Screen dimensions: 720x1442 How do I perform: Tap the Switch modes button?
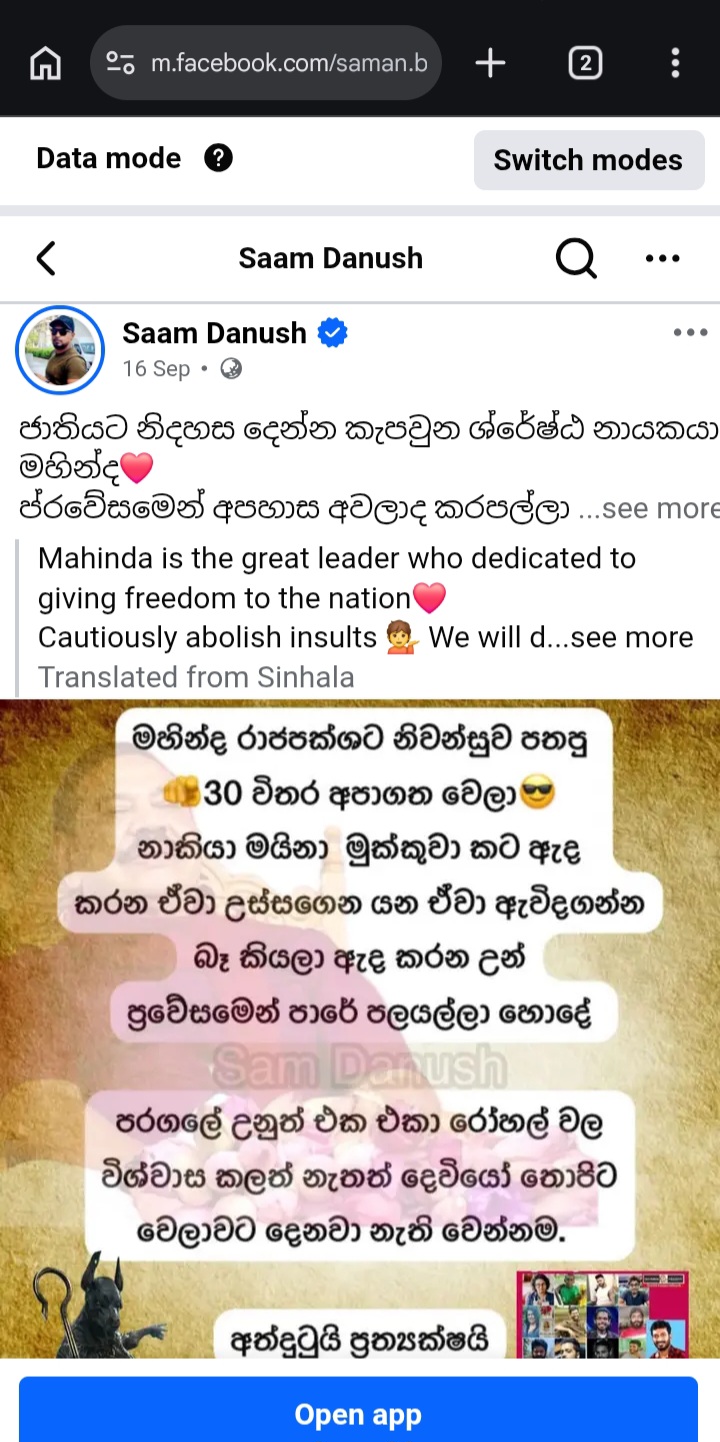pyautogui.click(x=588, y=160)
